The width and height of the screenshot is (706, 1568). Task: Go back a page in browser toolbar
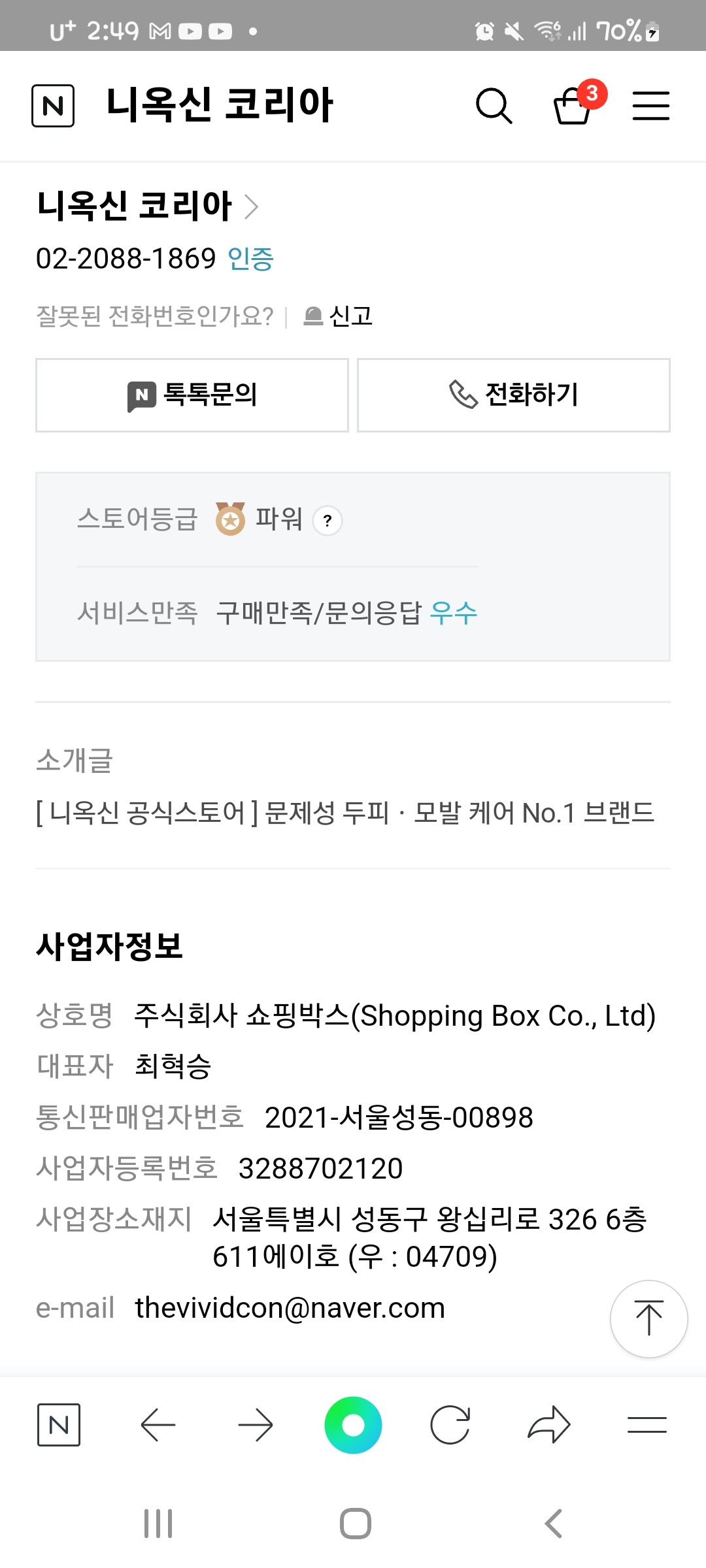tap(158, 1424)
